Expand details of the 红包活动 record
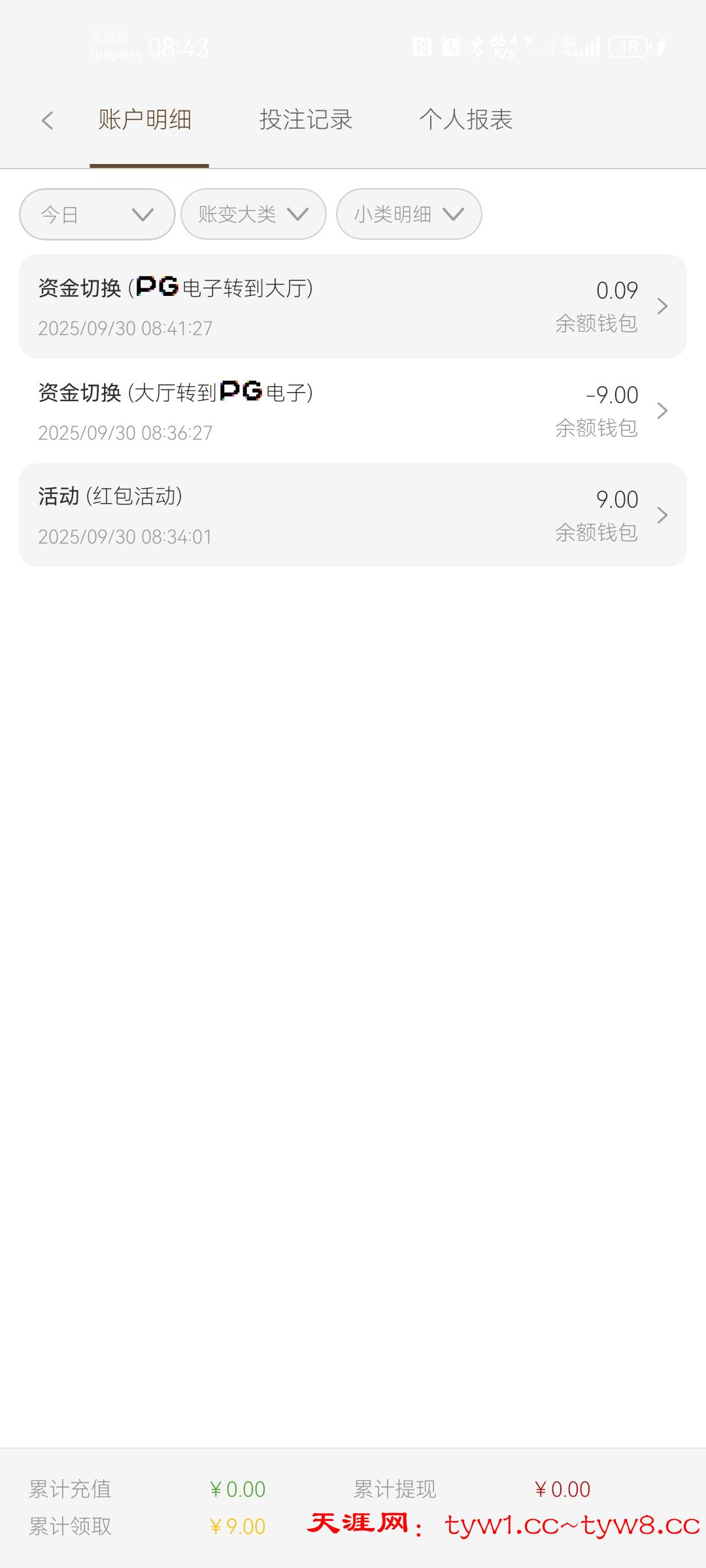 [662, 515]
